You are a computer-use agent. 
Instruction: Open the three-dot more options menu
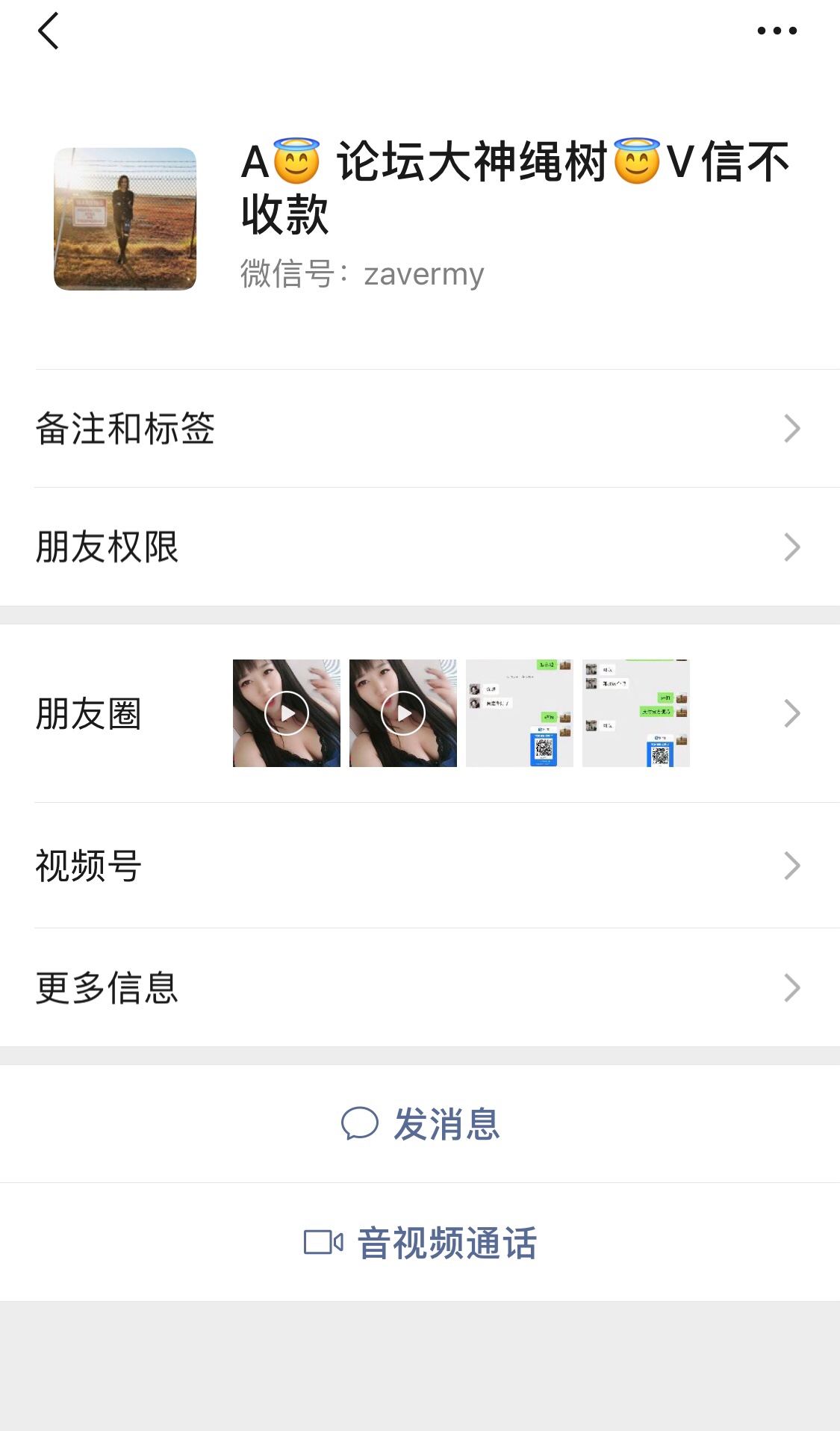(x=777, y=31)
